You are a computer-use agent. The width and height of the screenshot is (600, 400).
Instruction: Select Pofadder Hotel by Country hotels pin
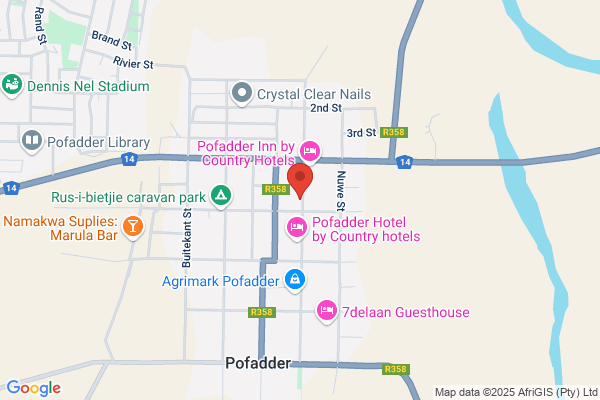[297, 229]
